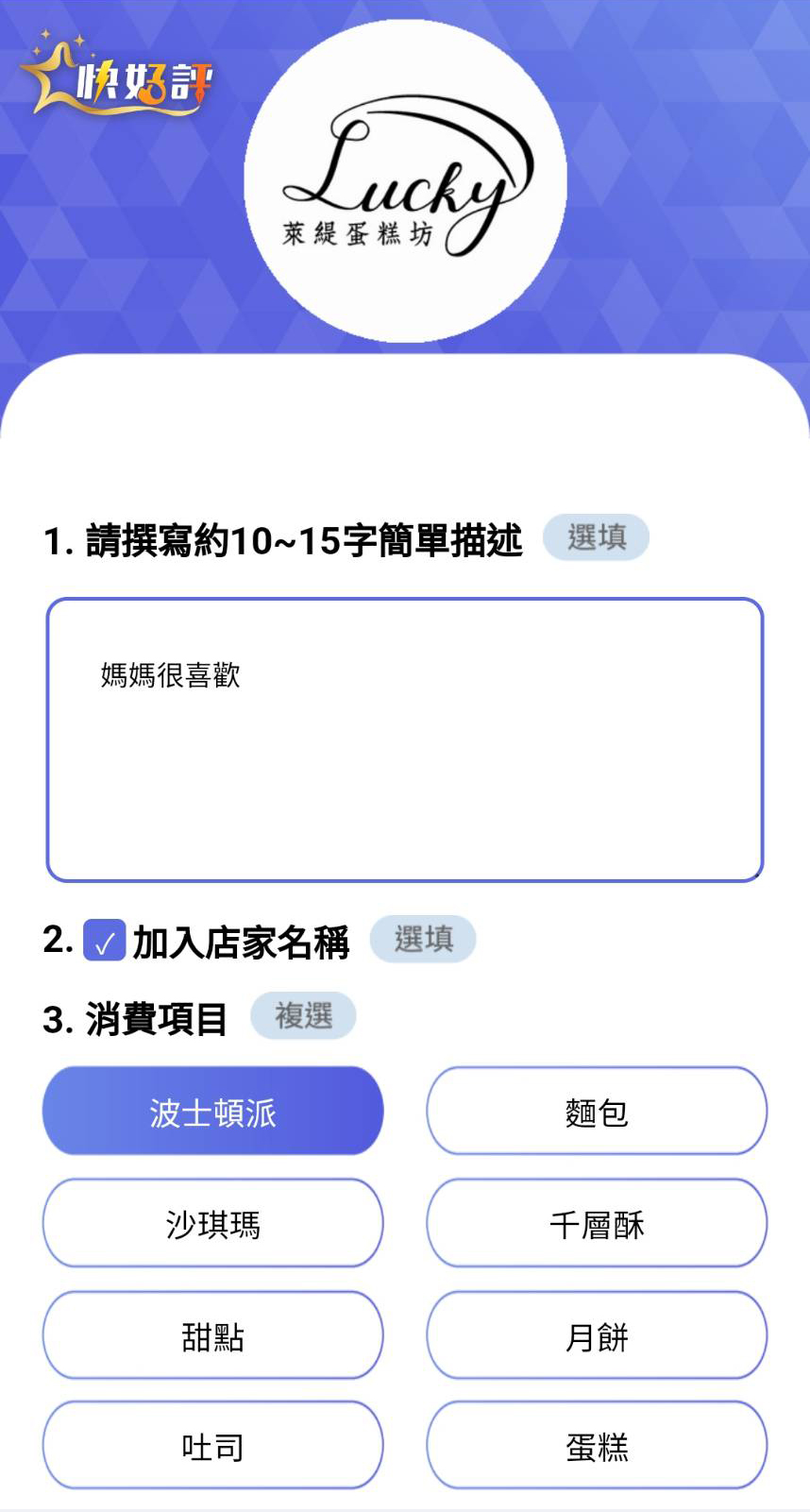
Task: Pick the 甜點 option
Action: point(212,1335)
